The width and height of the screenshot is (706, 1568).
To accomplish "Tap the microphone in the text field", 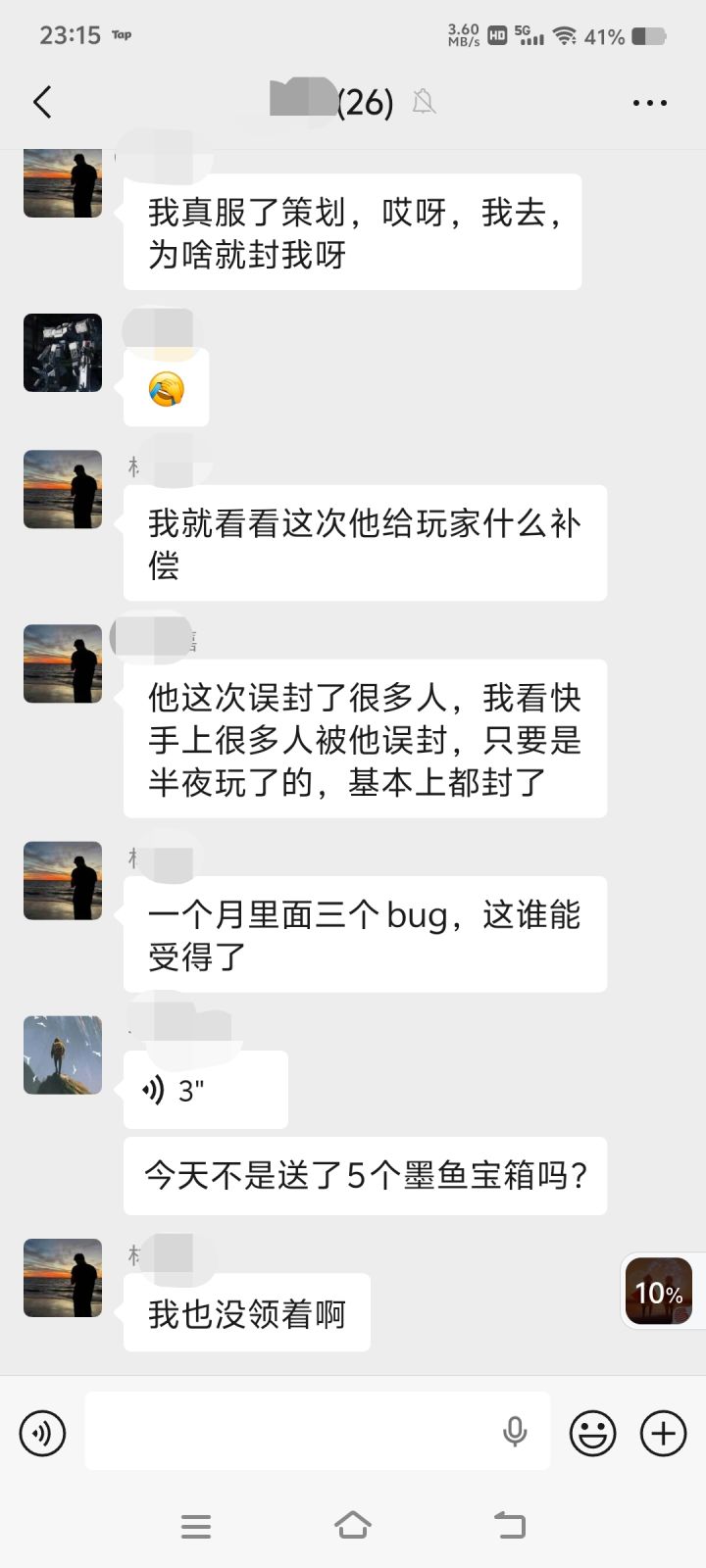I will tap(515, 1432).
